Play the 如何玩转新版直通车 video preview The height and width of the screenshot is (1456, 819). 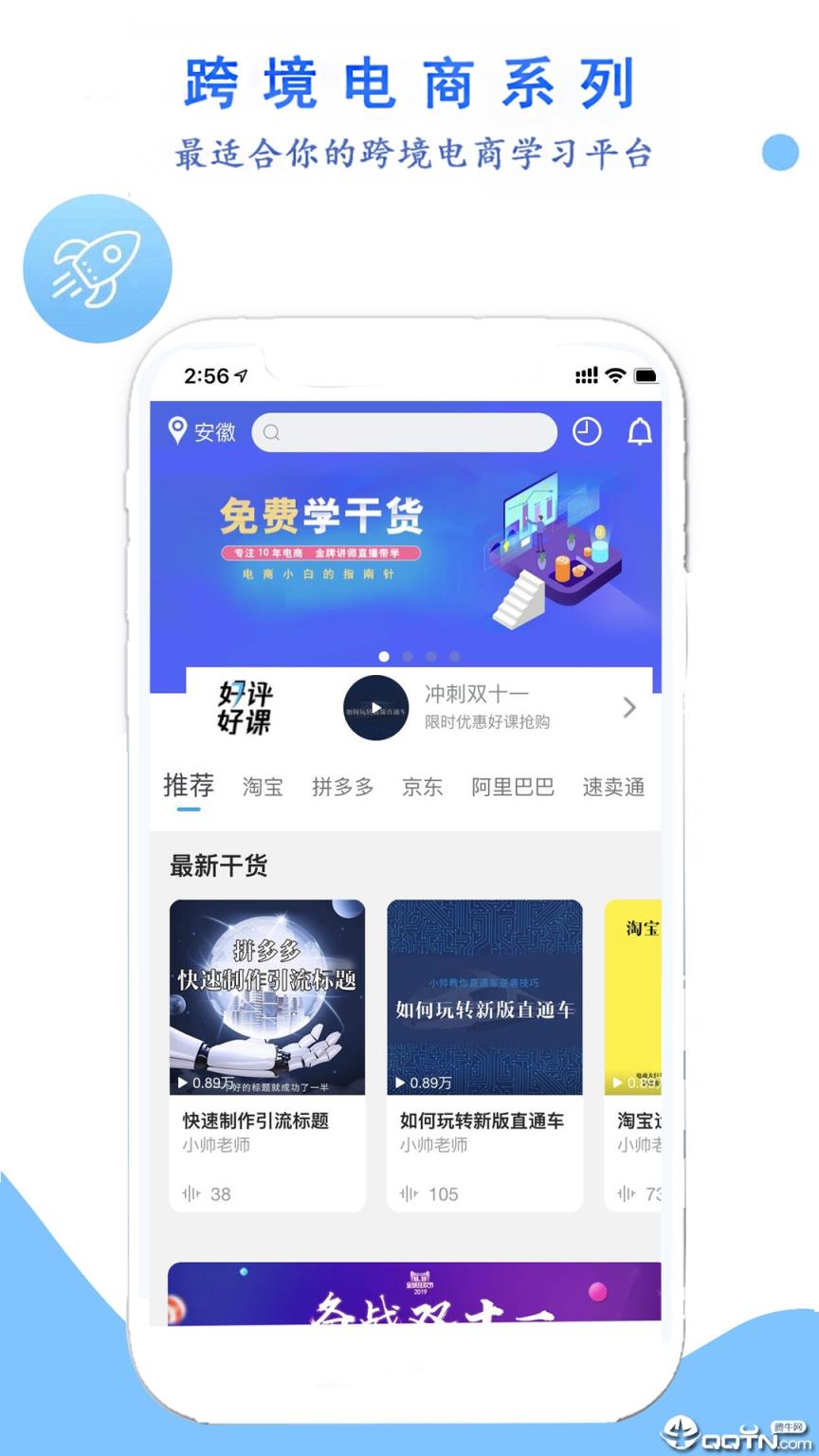click(x=484, y=995)
